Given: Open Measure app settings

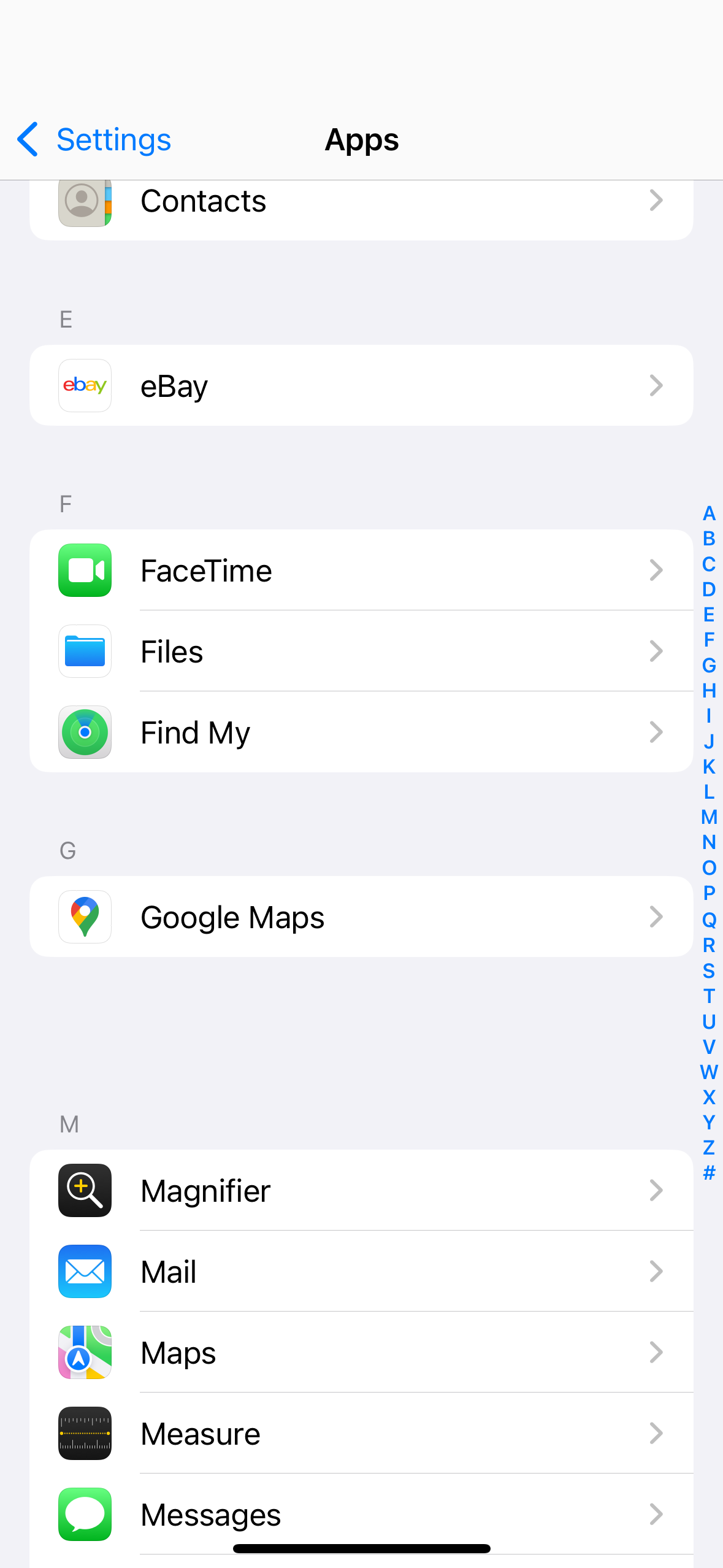Looking at the screenshot, I should pyautogui.click(x=361, y=1434).
